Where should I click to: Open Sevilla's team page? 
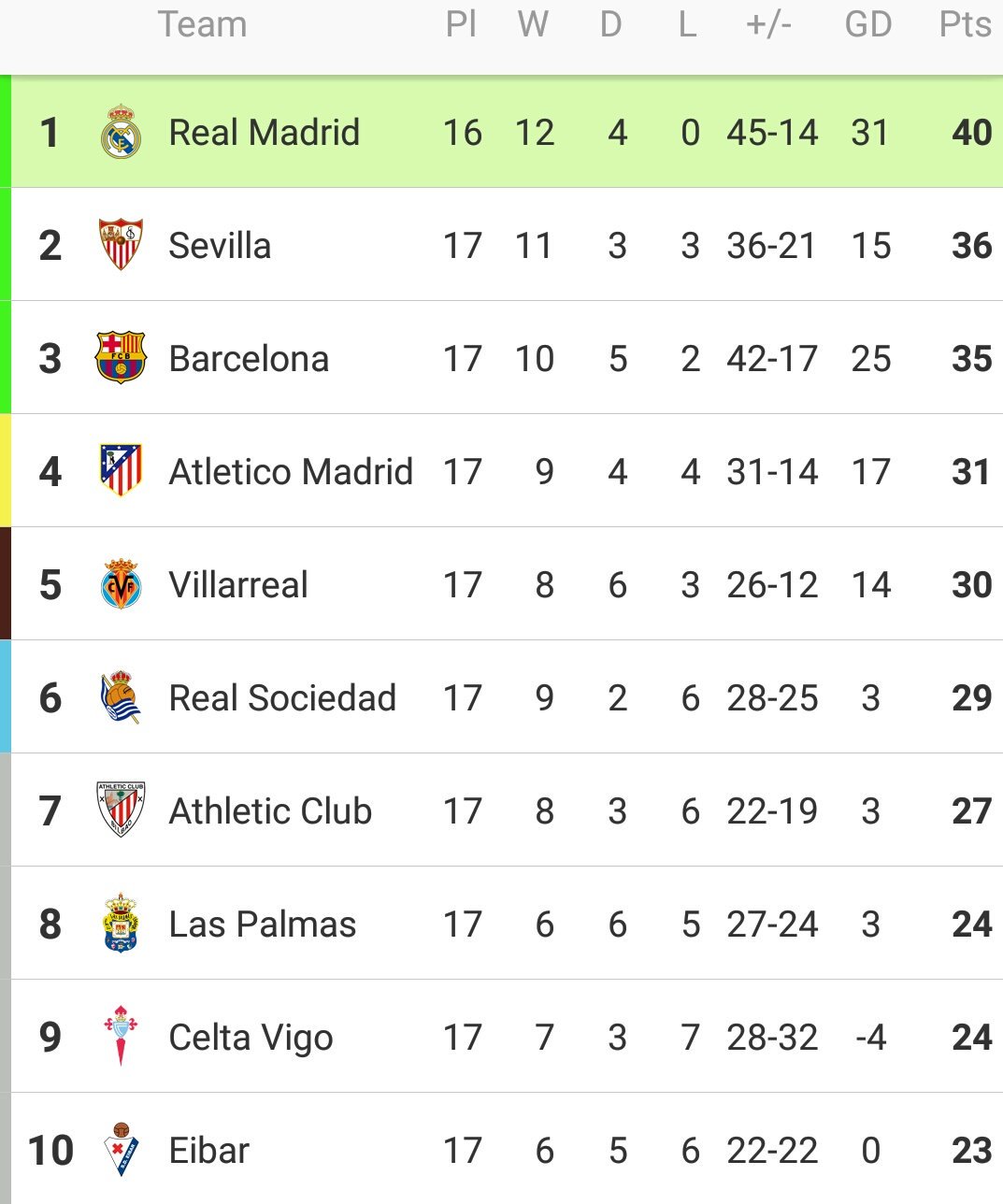point(220,246)
